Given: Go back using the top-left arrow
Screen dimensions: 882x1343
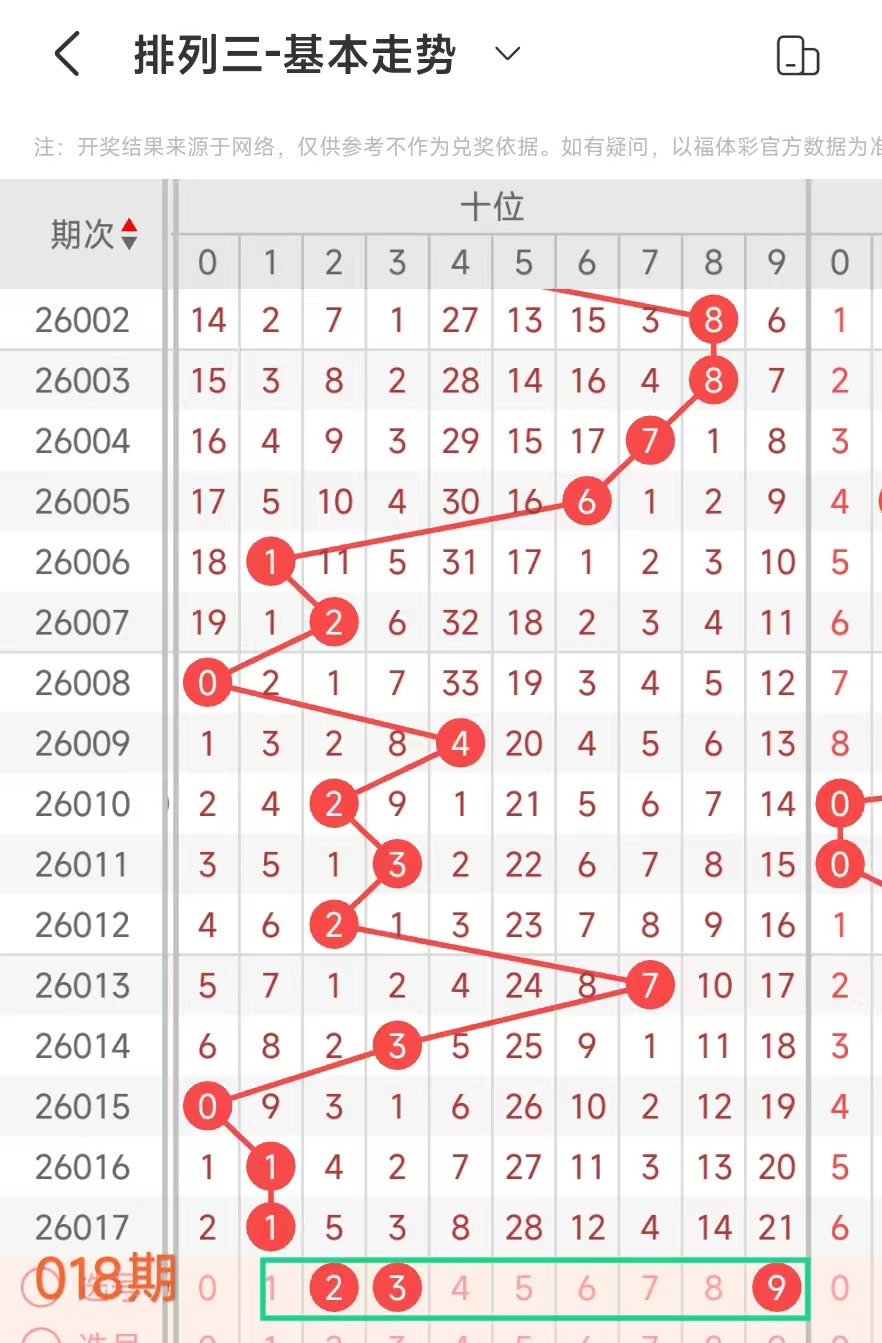Looking at the screenshot, I should click(67, 54).
